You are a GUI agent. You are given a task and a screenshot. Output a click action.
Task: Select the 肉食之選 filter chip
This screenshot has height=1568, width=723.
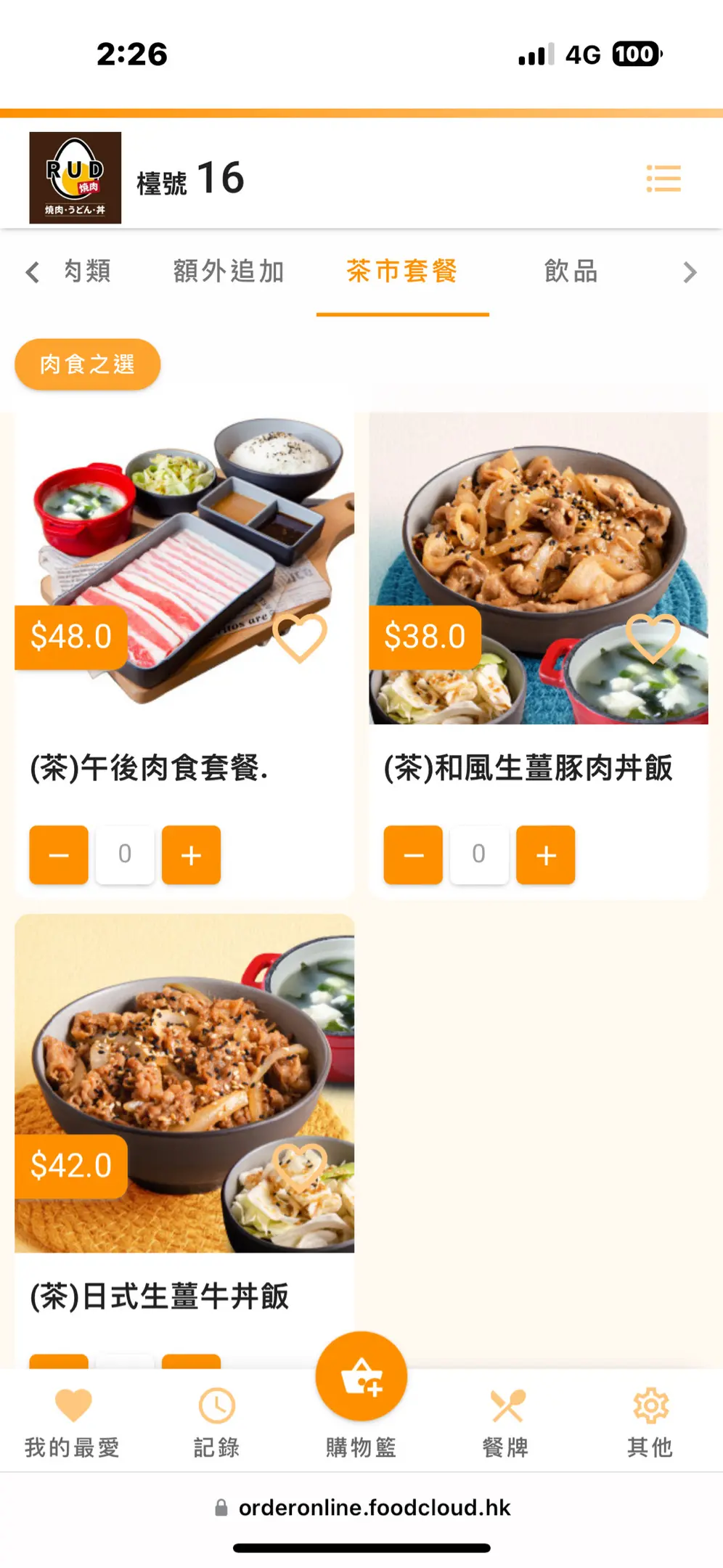tap(87, 364)
